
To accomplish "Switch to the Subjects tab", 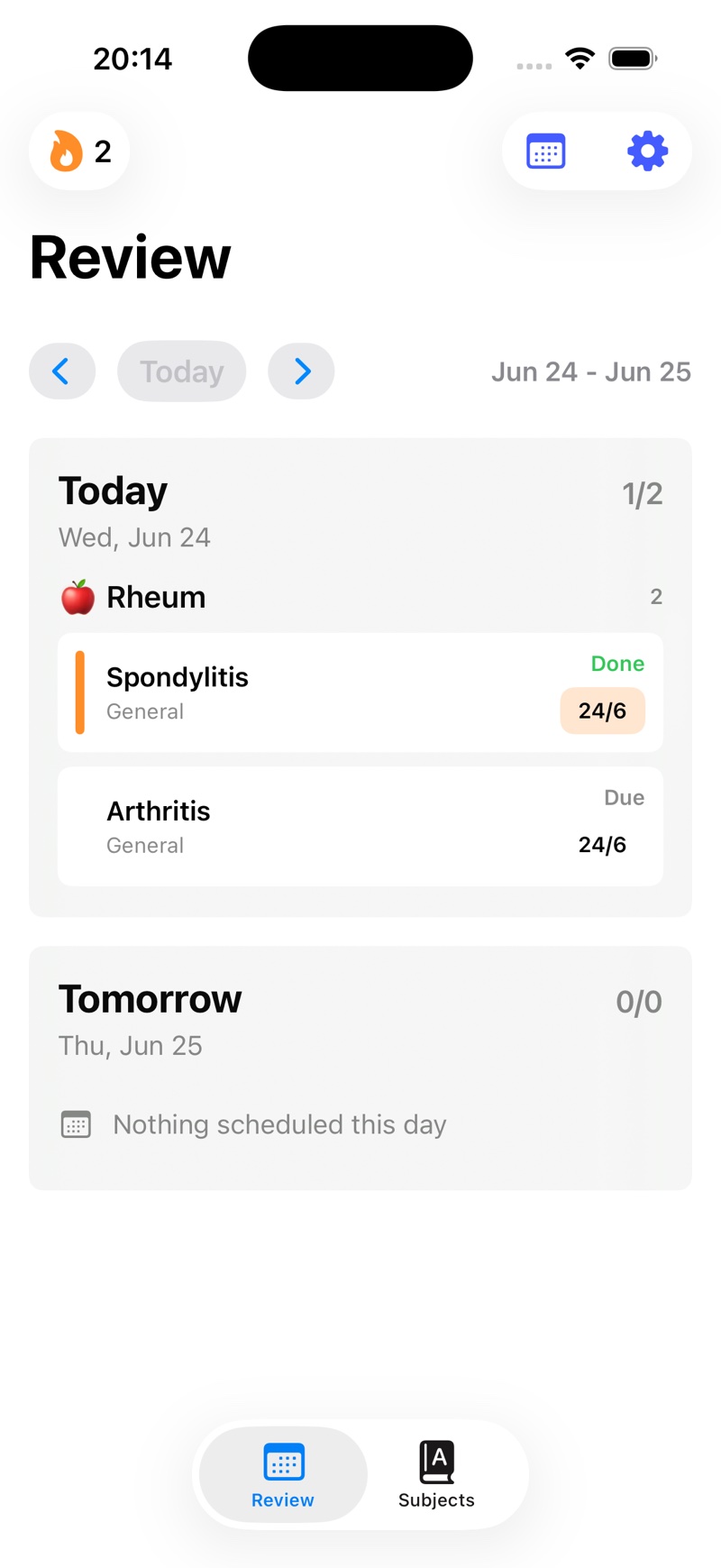I will click(x=436, y=1474).
